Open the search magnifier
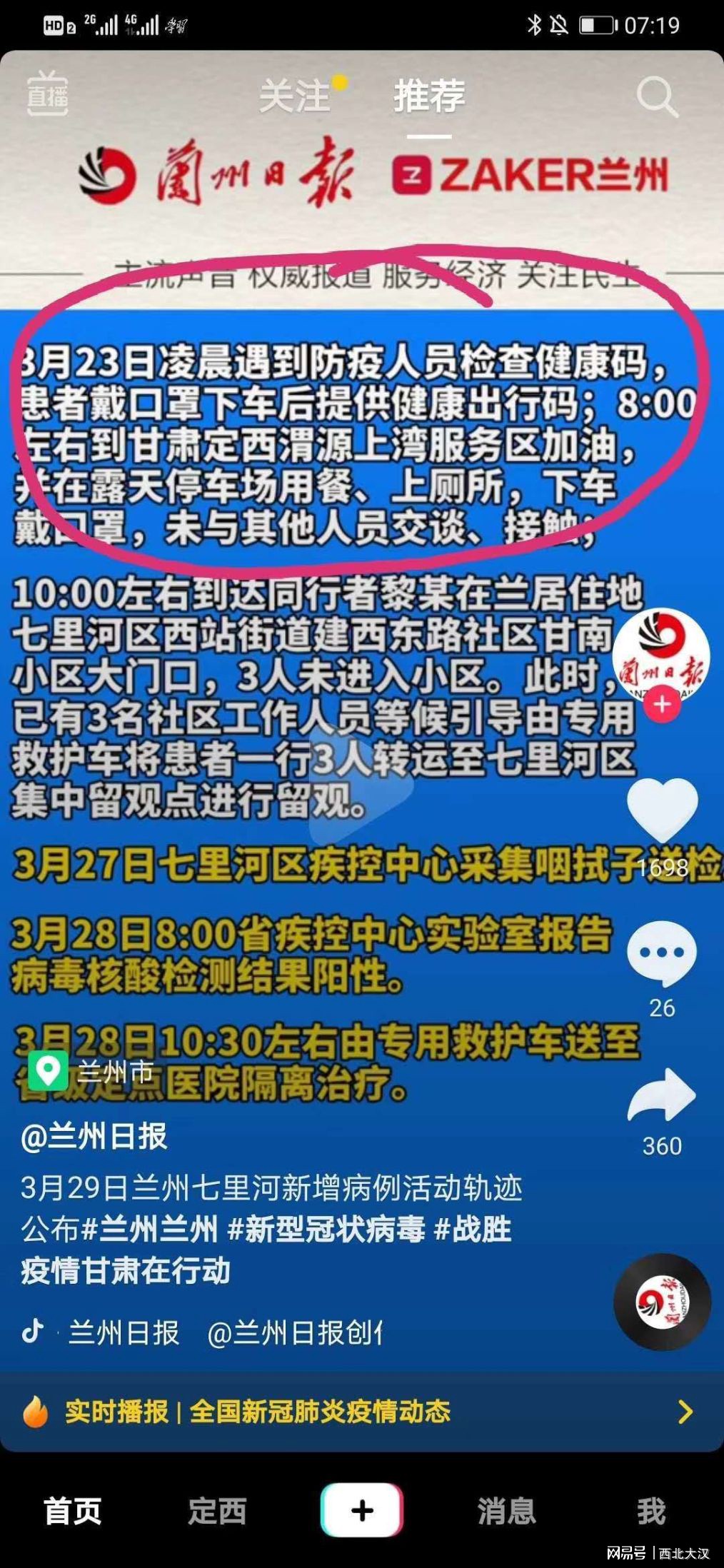This screenshot has width=724, height=1568. tap(657, 96)
